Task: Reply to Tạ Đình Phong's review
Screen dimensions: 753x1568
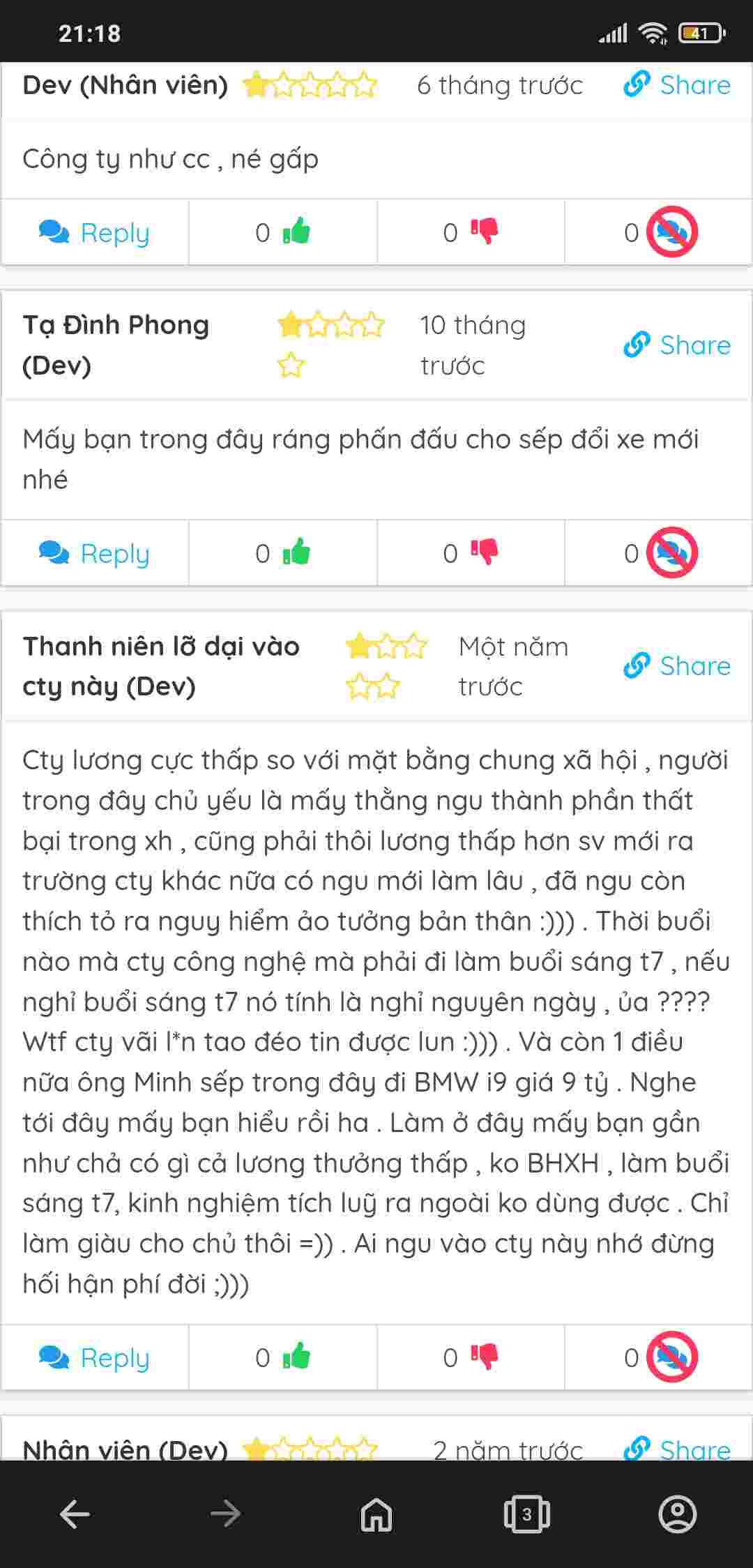Action: 95,554
